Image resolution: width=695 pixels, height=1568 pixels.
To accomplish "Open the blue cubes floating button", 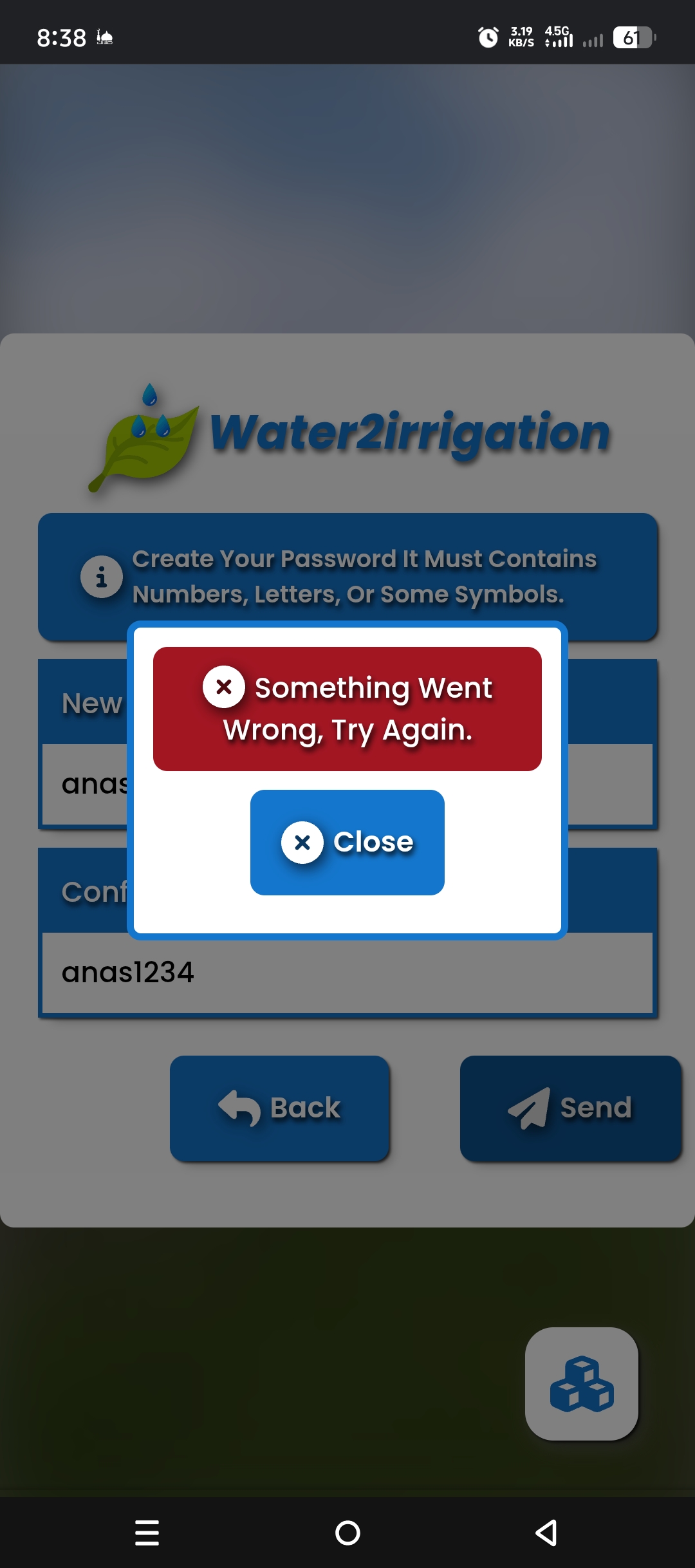I will (582, 1384).
